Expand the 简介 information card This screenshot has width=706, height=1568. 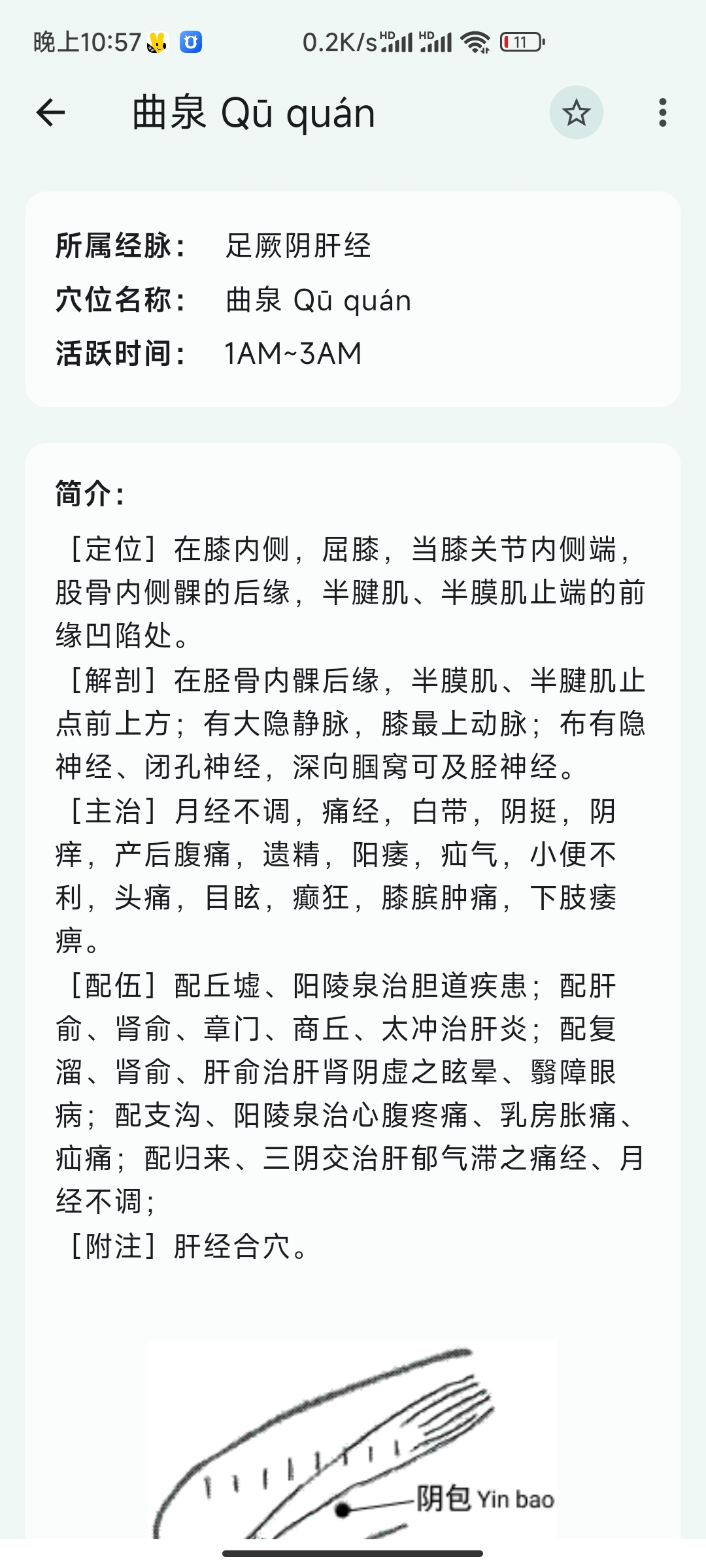[353, 495]
